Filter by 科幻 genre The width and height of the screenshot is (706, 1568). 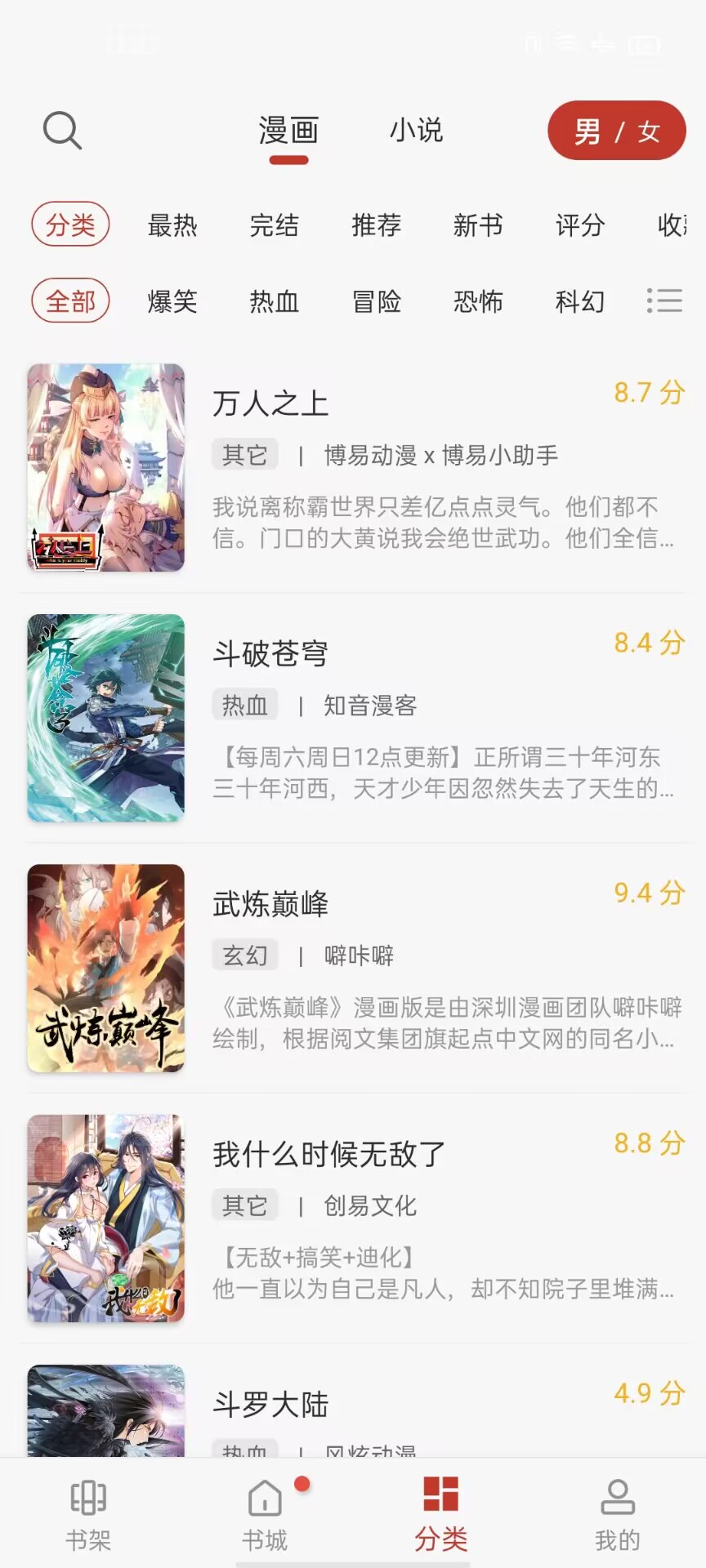click(x=580, y=301)
